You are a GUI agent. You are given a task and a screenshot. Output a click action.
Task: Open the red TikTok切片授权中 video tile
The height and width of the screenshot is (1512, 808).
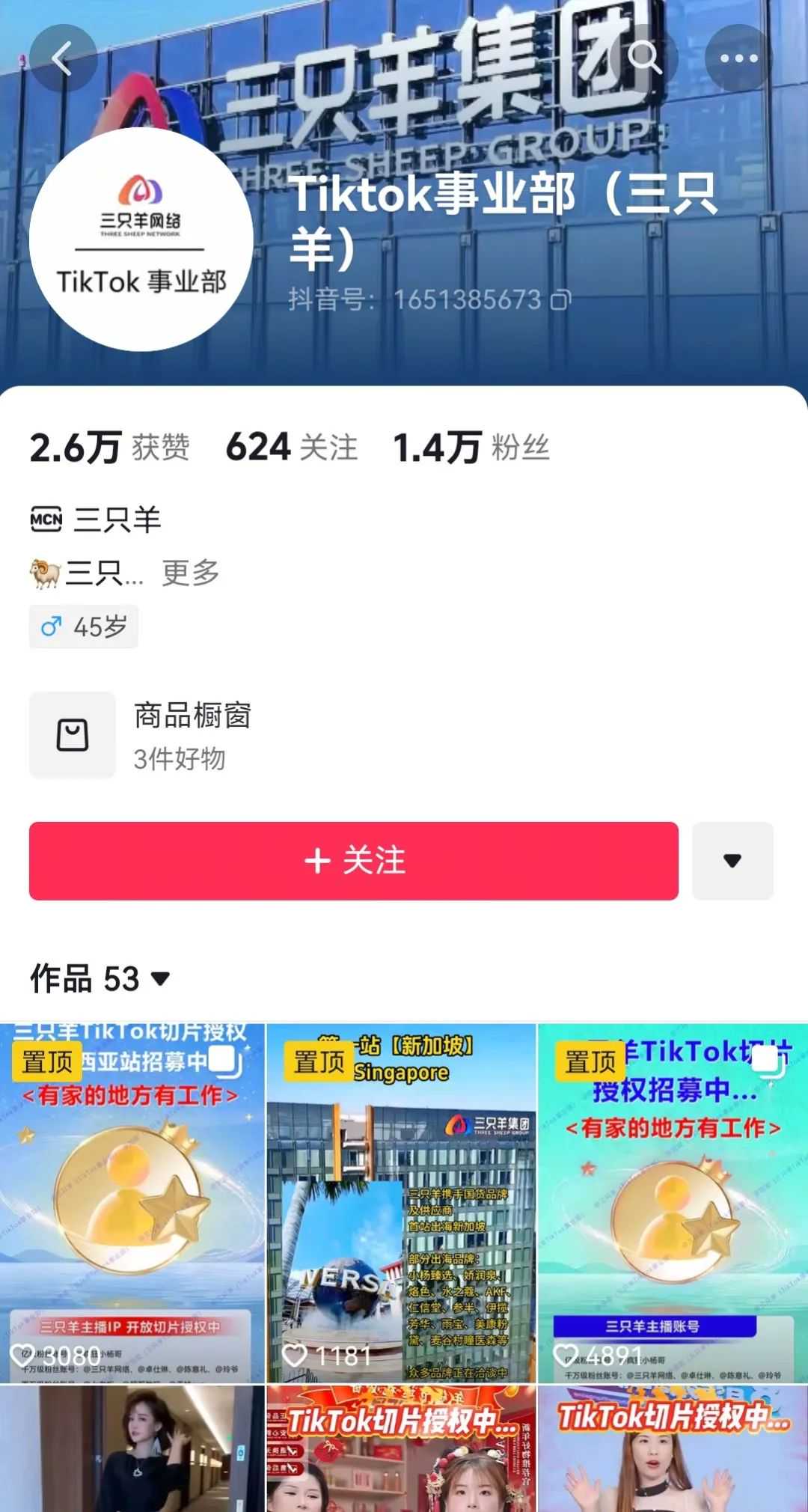[402, 1448]
